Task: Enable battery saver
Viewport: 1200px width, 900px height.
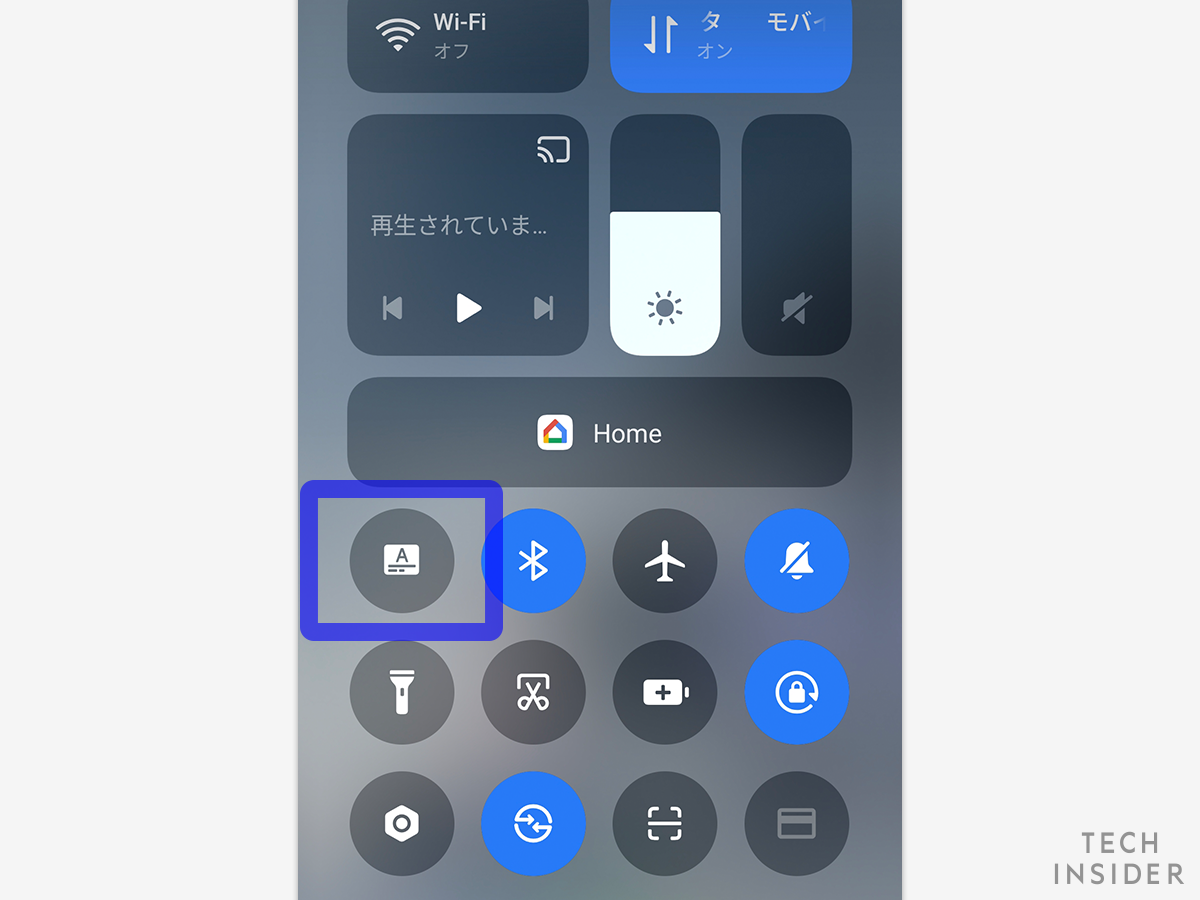Action: (x=665, y=692)
